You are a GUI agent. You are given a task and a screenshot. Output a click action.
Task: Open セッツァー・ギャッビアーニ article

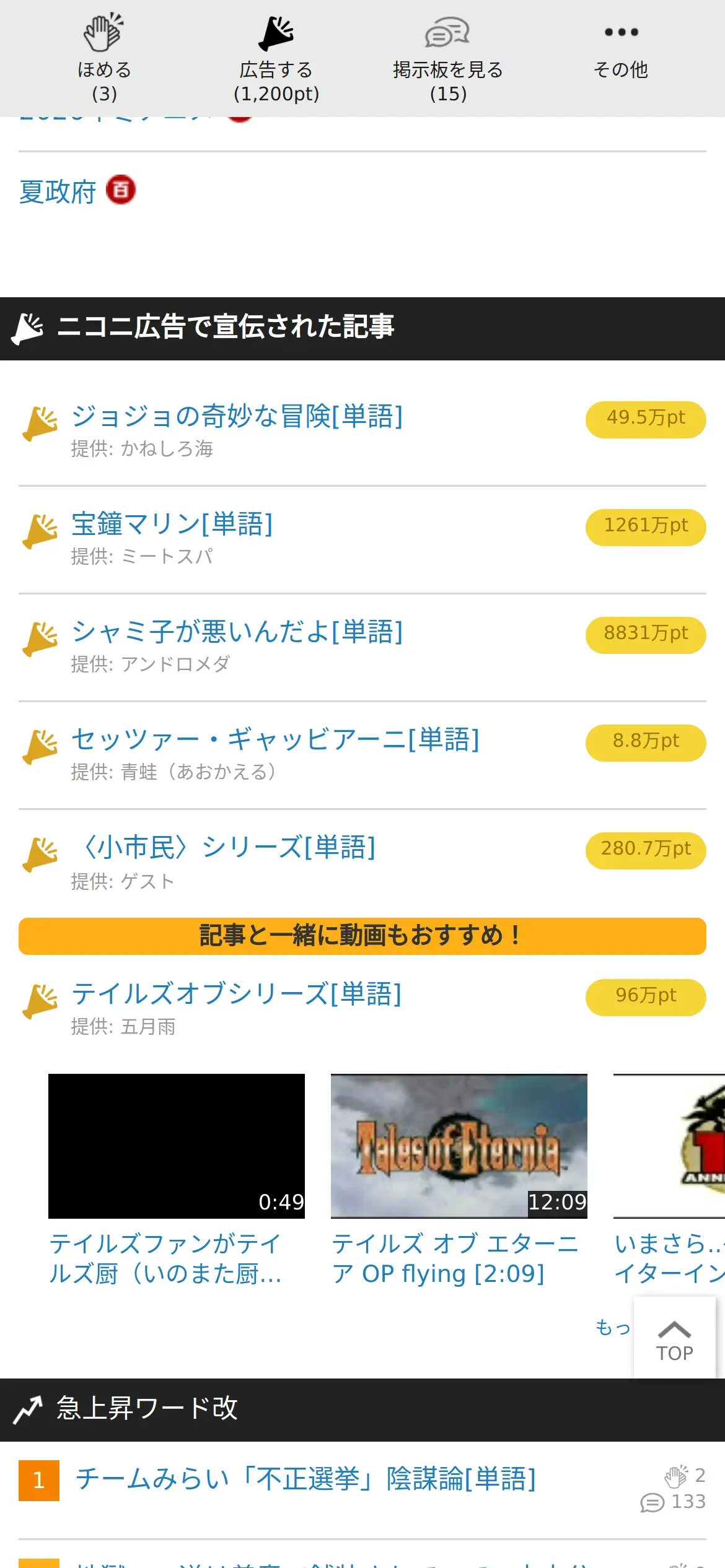[x=275, y=739]
